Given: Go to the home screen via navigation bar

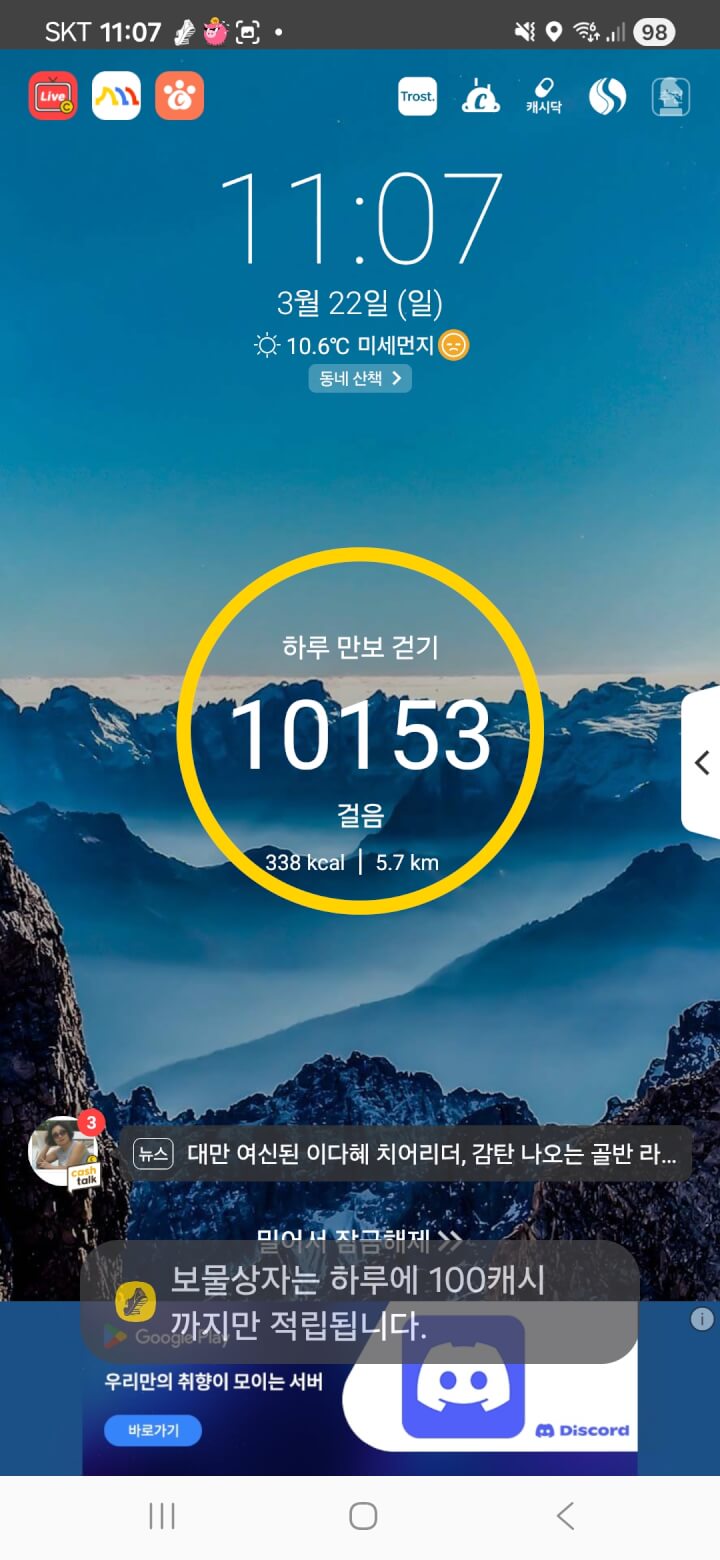Looking at the screenshot, I should click(x=362, y=1516).
